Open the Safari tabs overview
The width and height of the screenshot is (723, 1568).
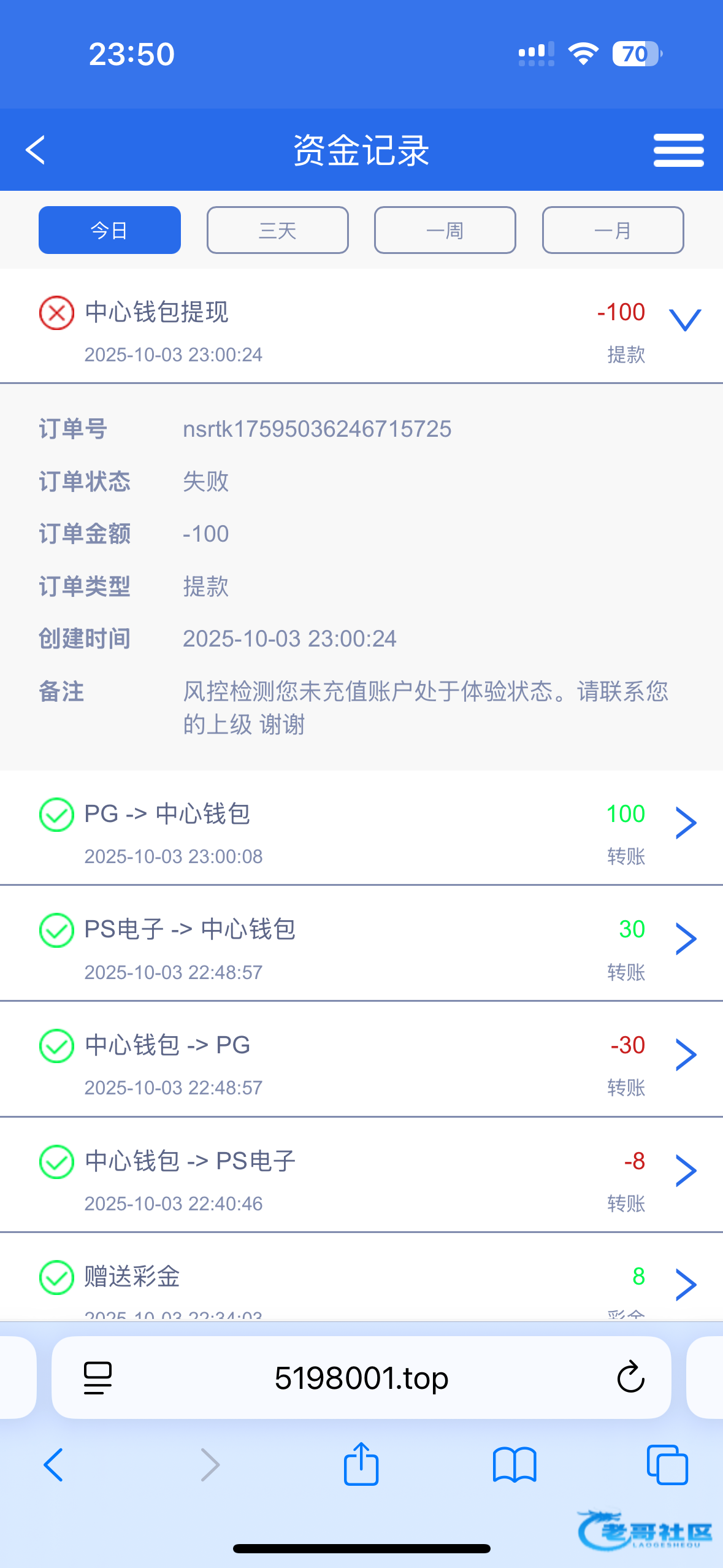[667, 1465]
